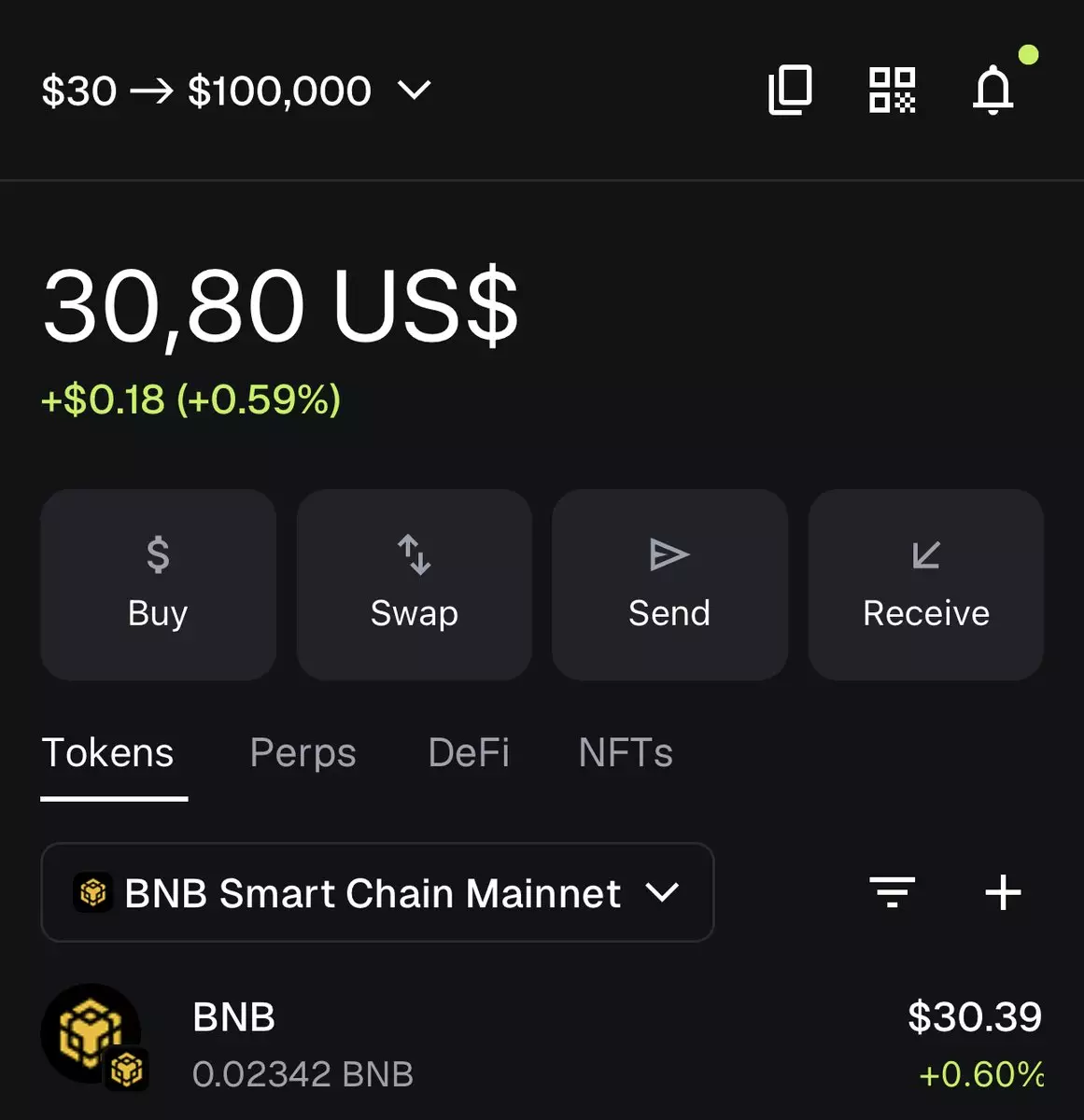Viewport: 1084px width, 1120px height.
Task: Tap Receive to get funds
Action: pyautogui.click(x=925, y=584)
